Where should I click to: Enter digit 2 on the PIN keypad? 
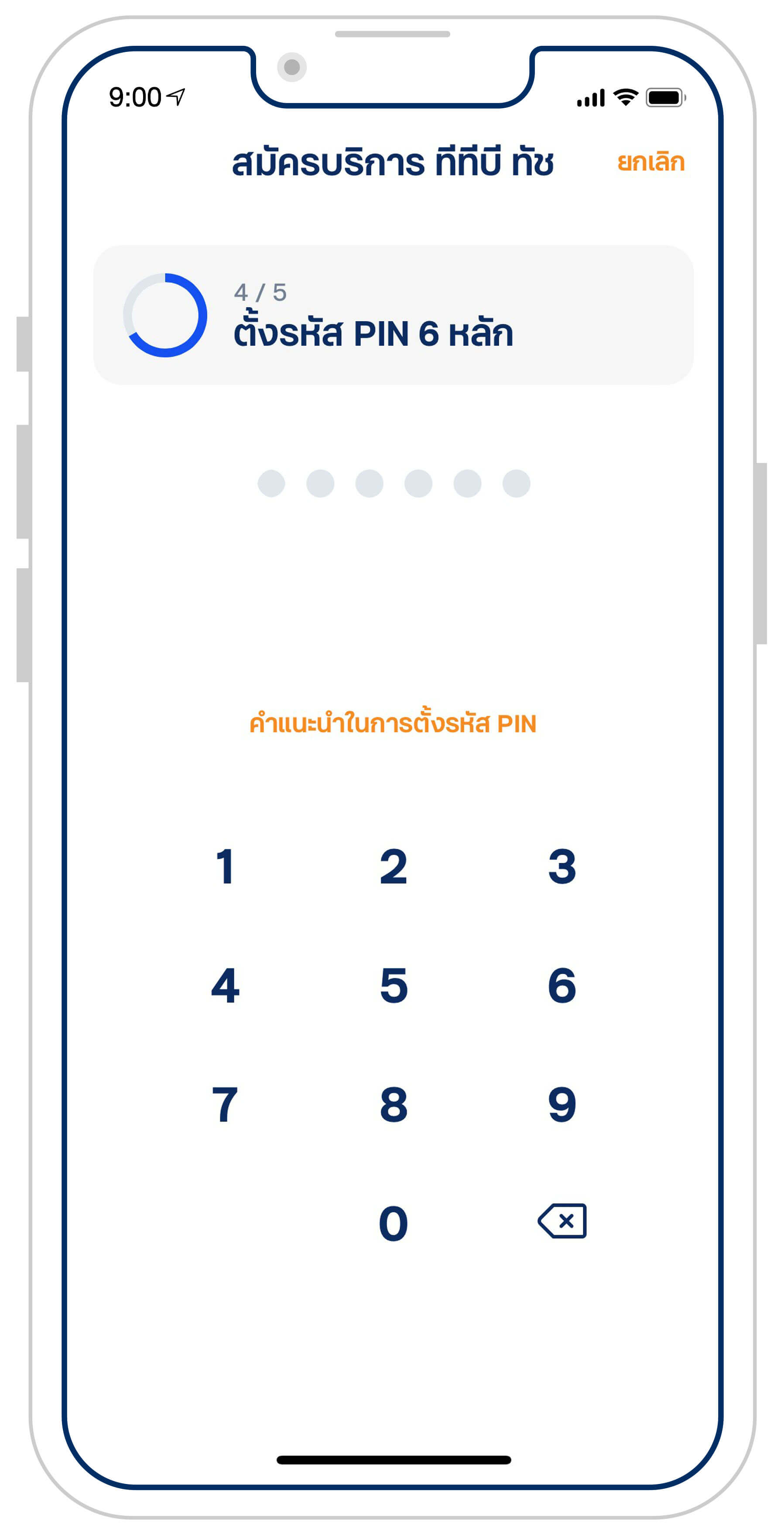[393, 866]
